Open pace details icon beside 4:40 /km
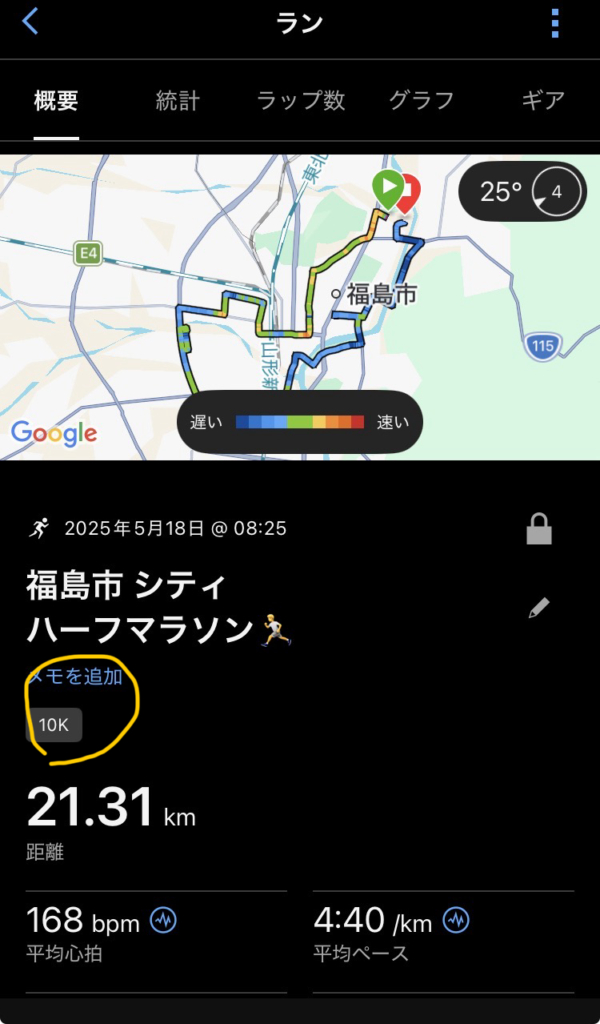This screenshot has width=600, height=1024. coord(456,920)
